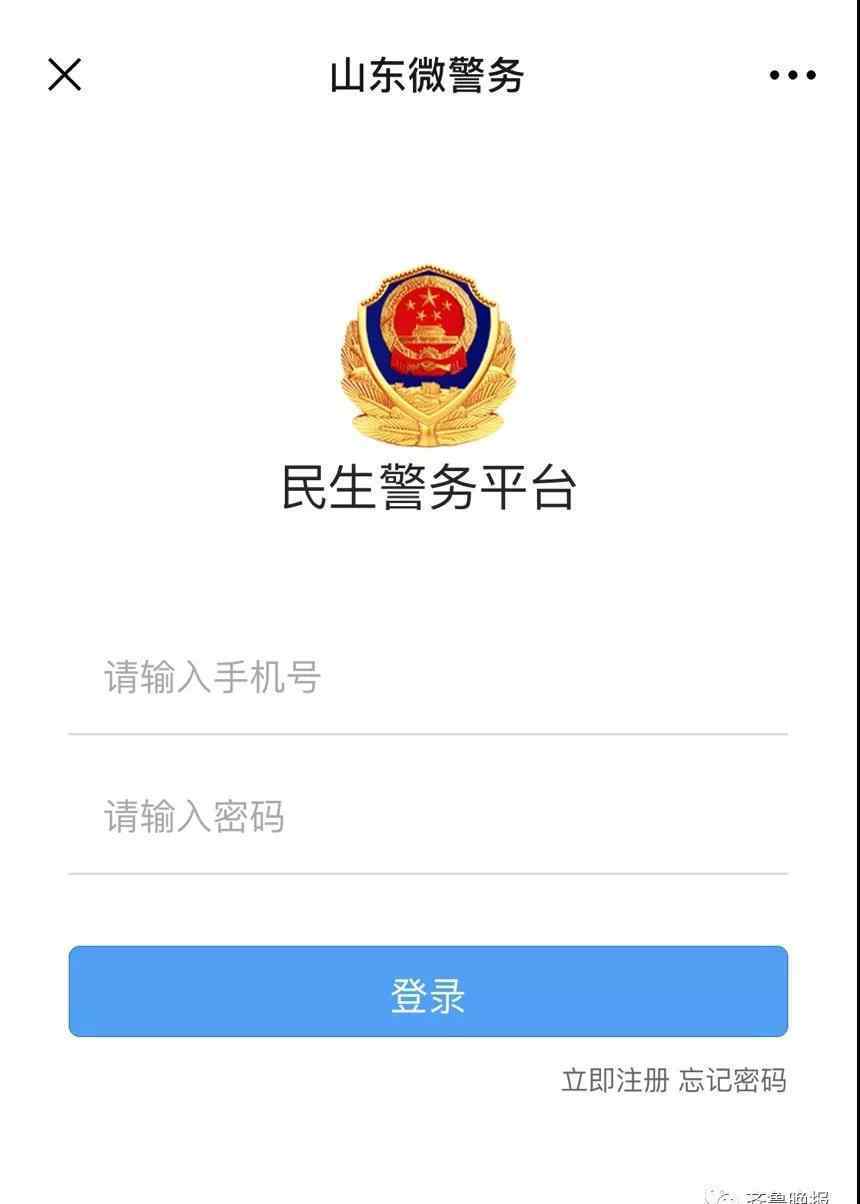Open the three-dot overflow menu
860x1204 pixels.
(792, 75)
